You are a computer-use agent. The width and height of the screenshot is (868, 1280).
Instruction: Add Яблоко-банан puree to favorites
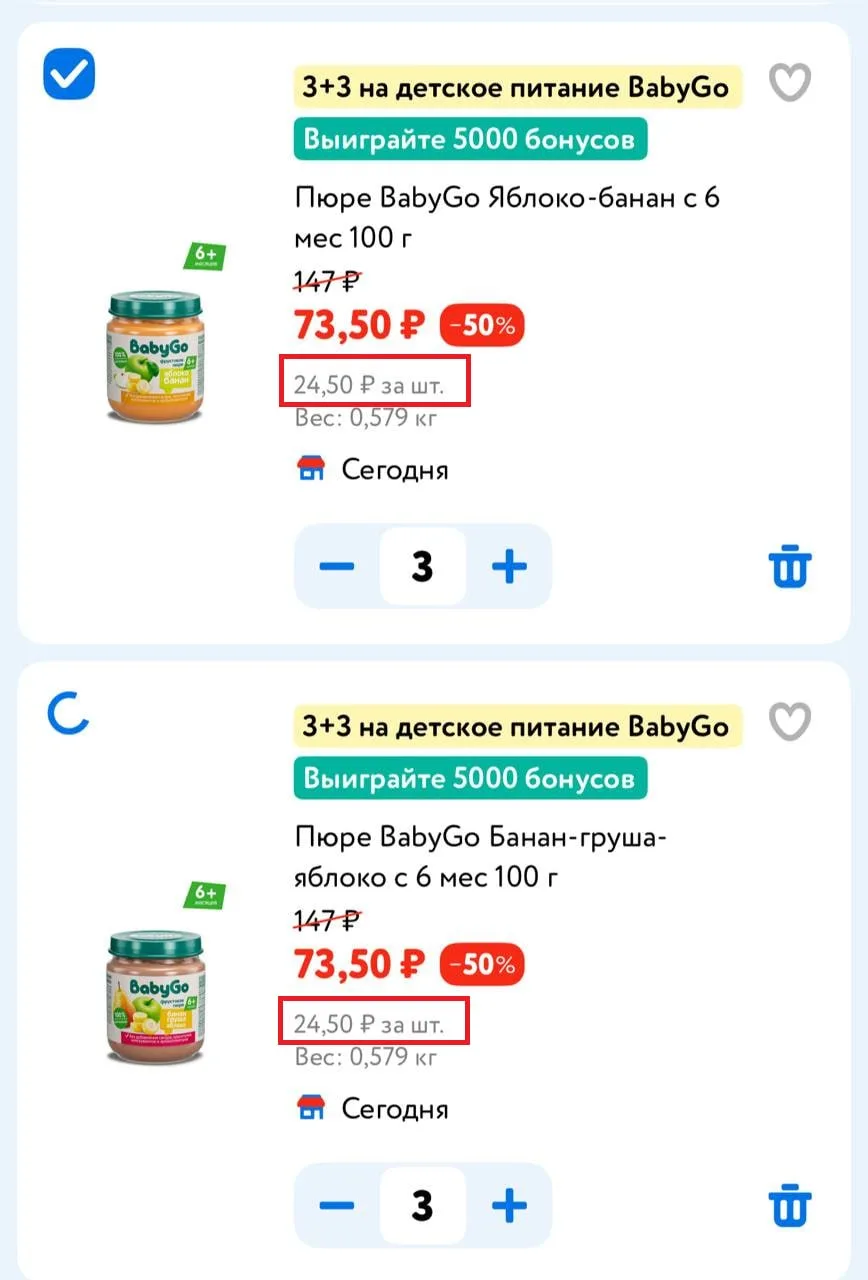(789, 83)
